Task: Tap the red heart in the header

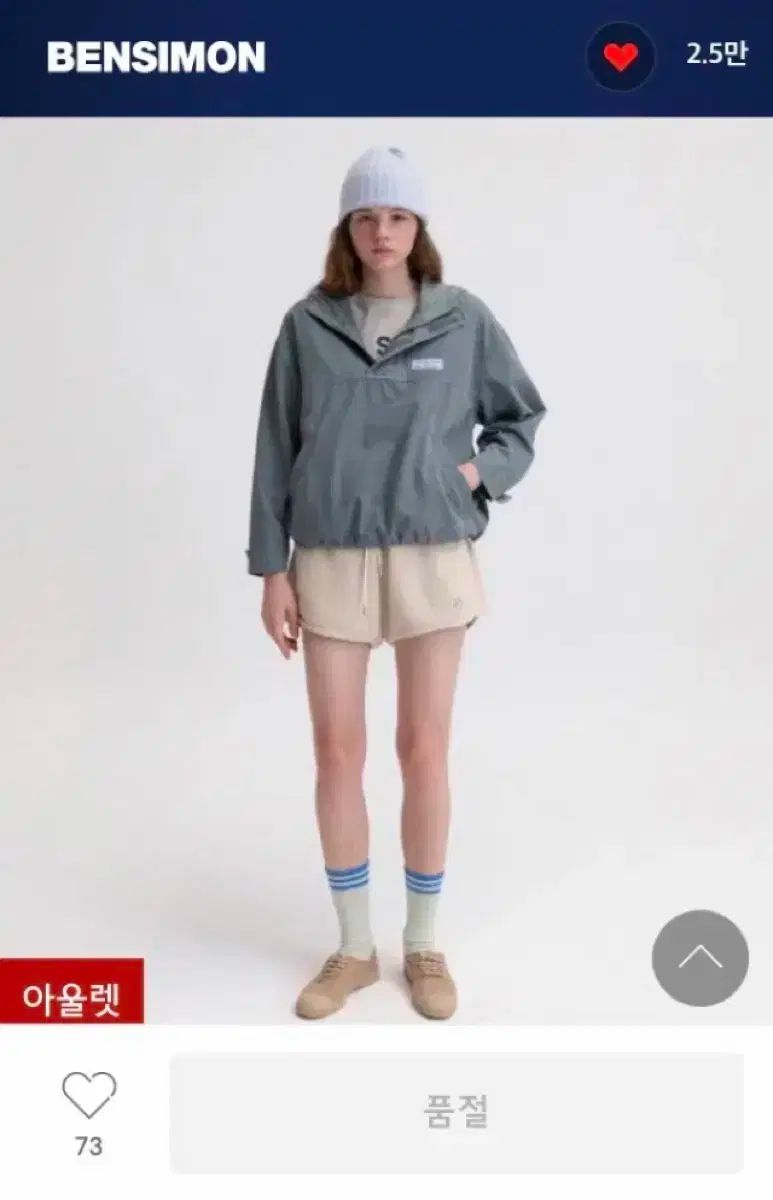Action: pyautogui.click(x=620, y=57)
